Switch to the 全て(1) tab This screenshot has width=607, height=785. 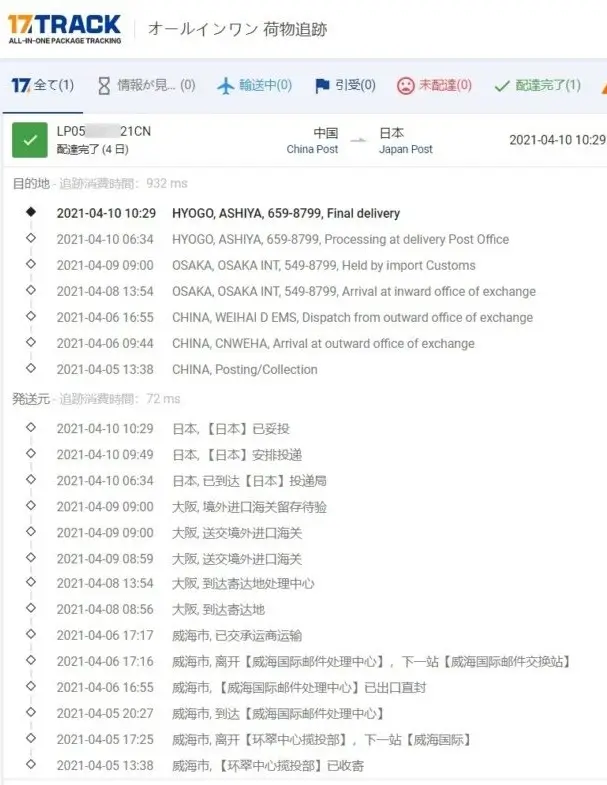pyautogui.click(x=42, y=86)
